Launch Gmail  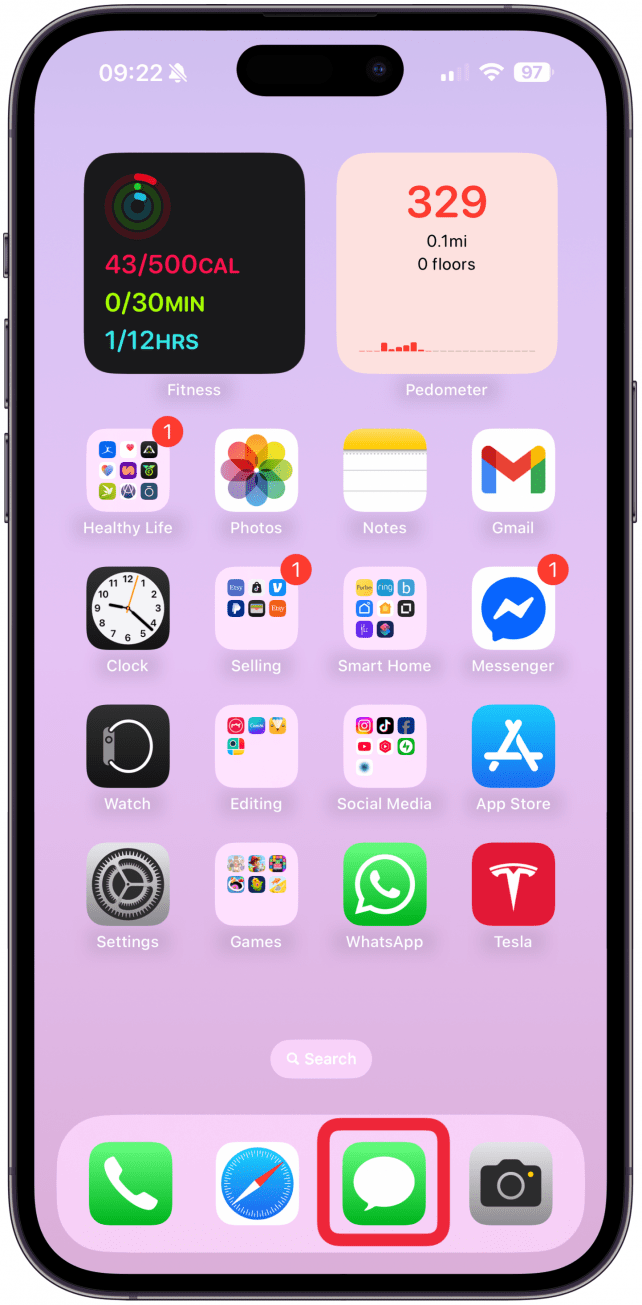click(513, 470)
